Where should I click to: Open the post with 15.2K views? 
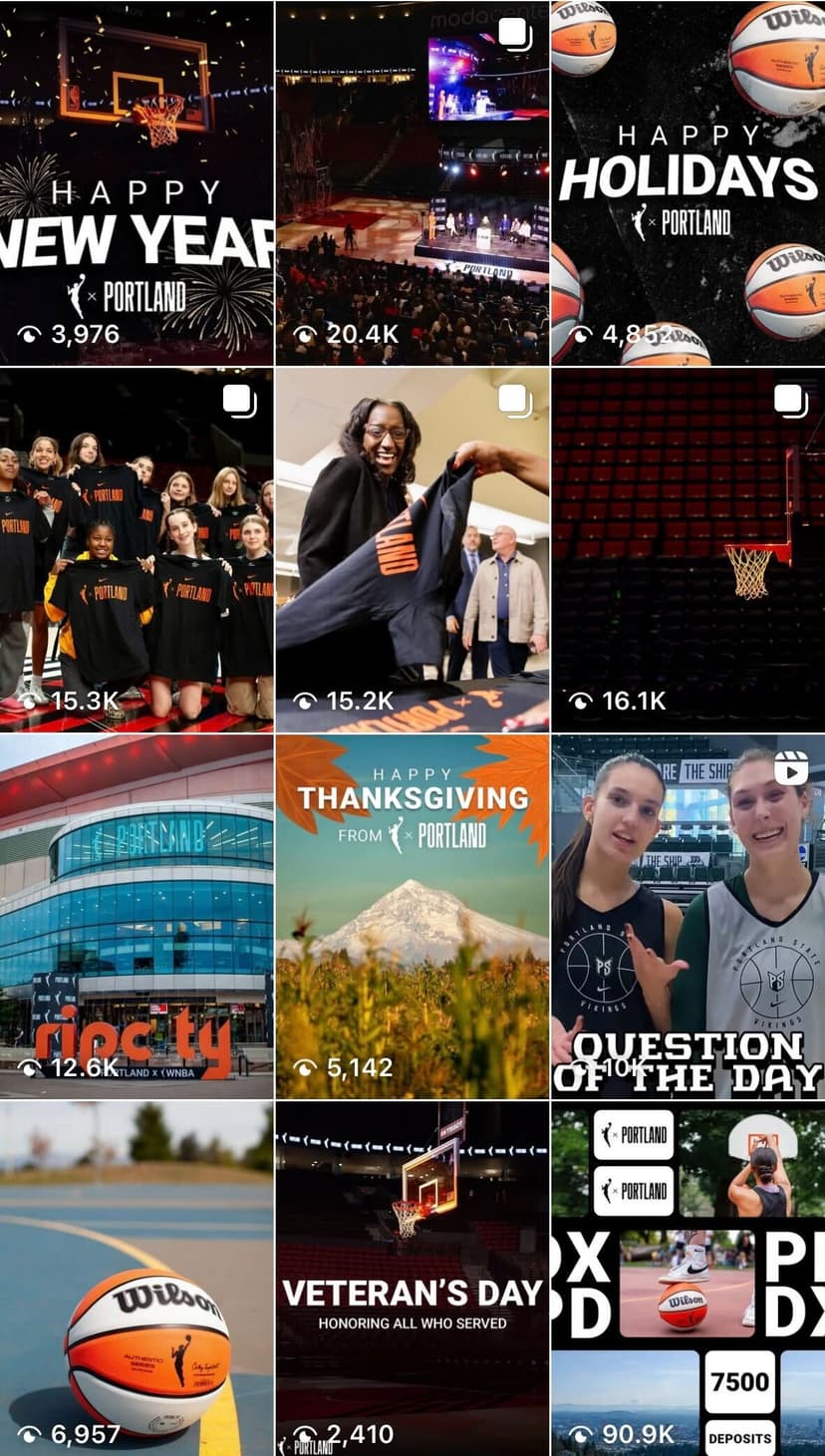[412, 549]
